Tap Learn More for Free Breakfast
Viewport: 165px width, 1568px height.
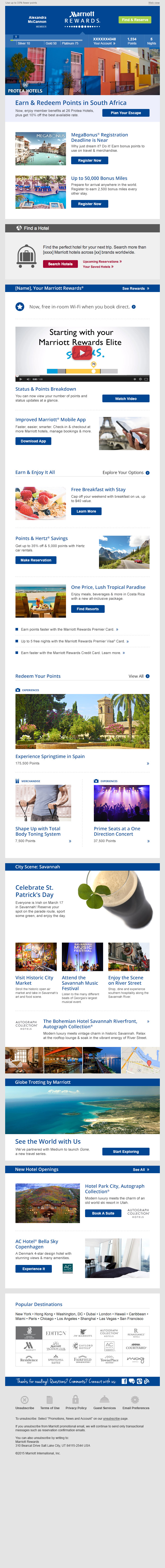point(86,511)
